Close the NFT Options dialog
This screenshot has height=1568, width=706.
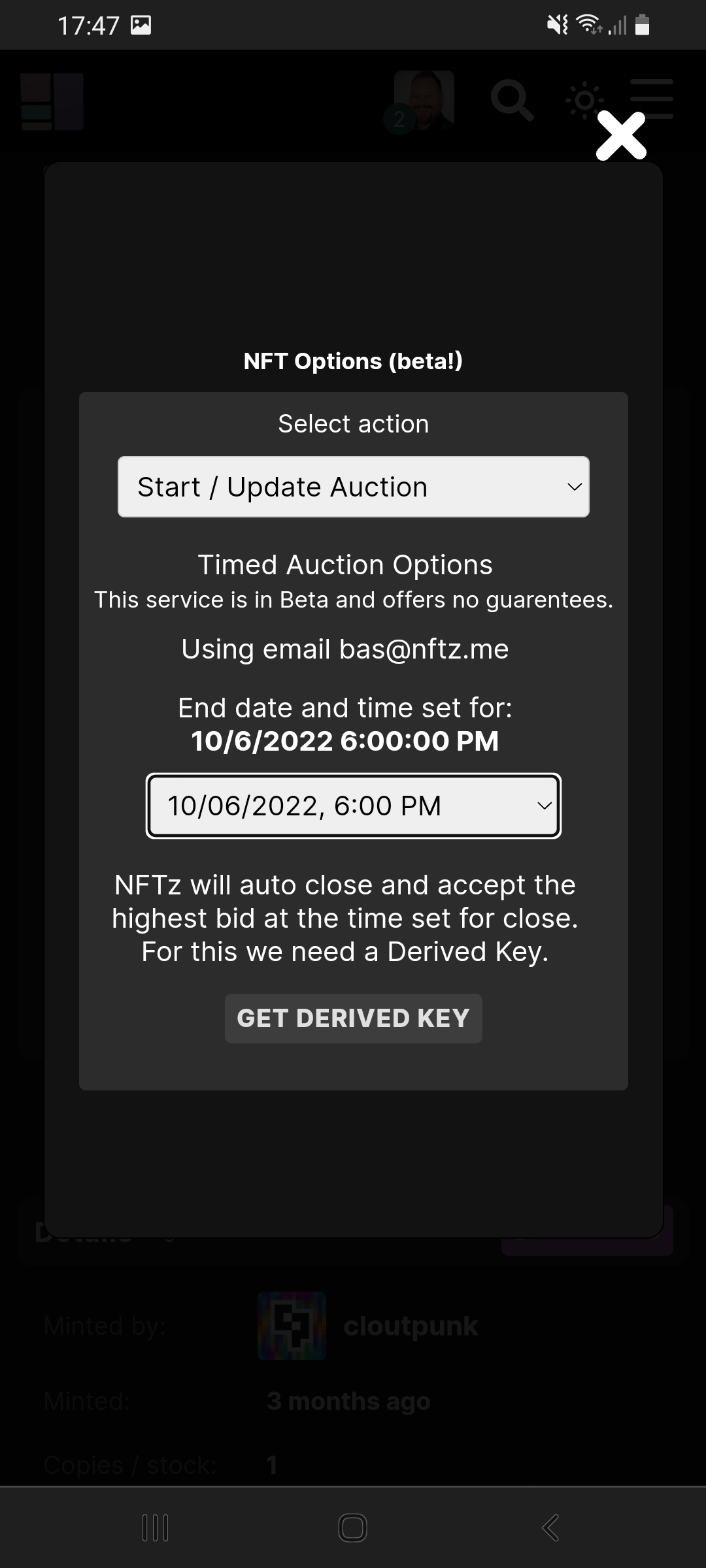coord(620,136)
